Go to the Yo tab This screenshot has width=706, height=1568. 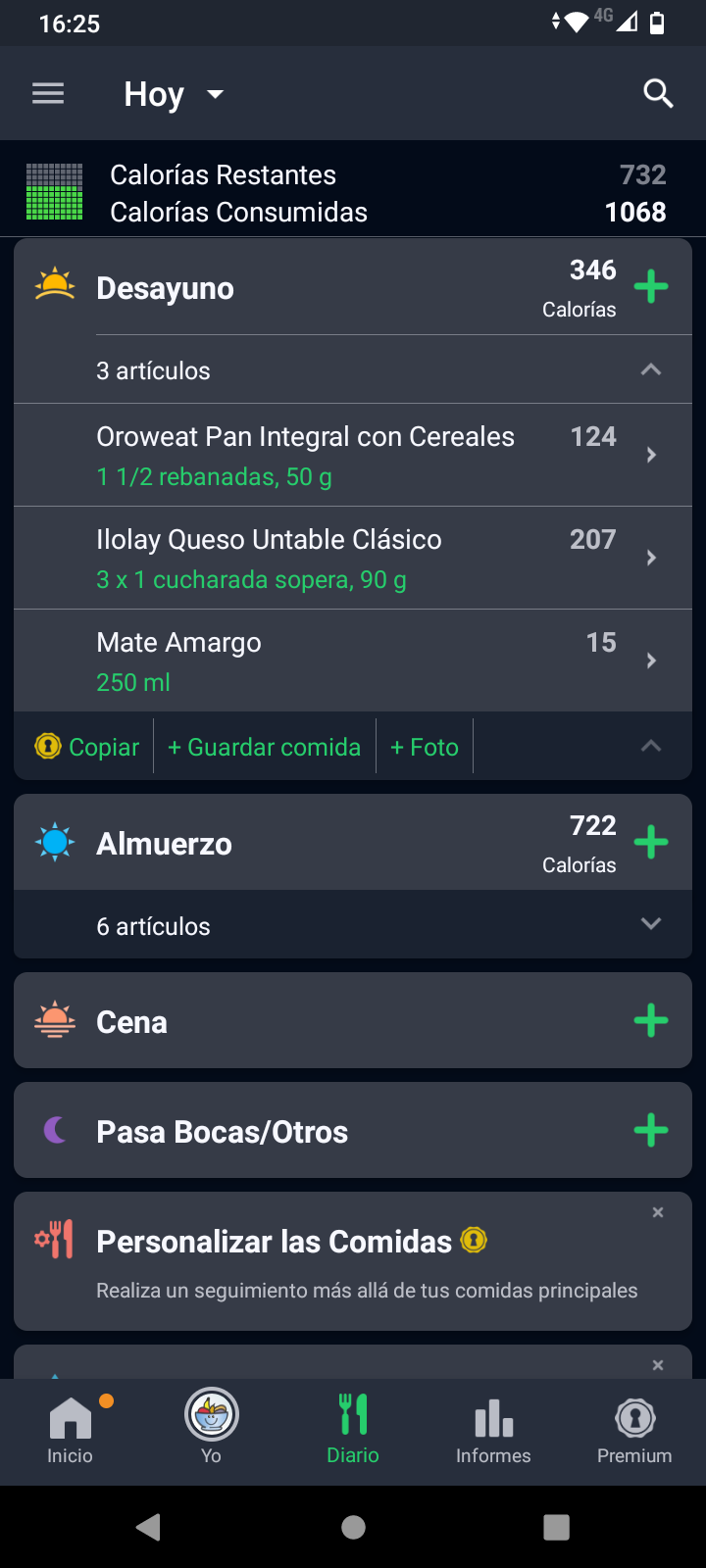[x=212, y=1431]
